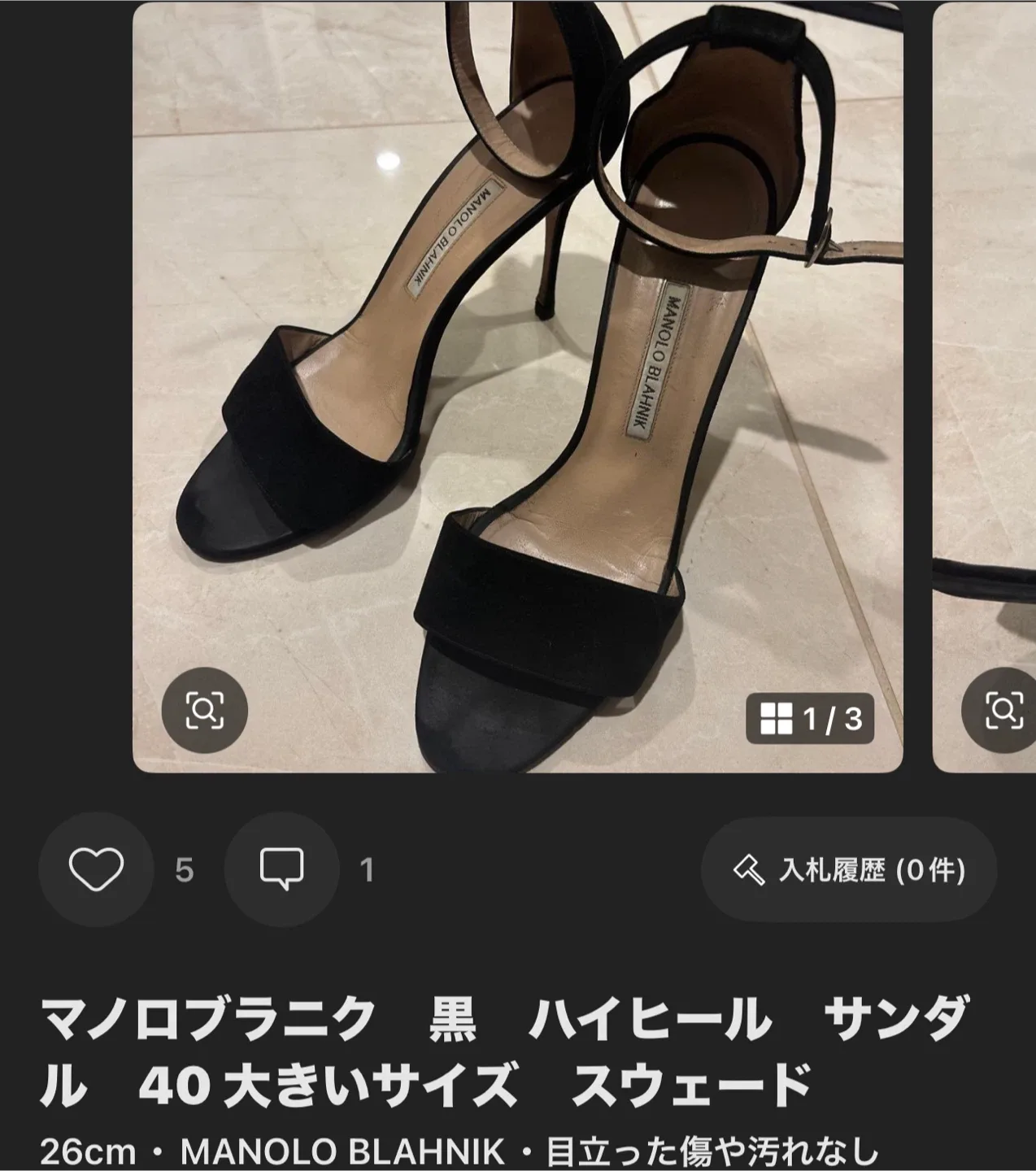Like this Manolo Blahnik sandal listing
Screen dimensions: 1036x1171
click(x=96, y=869)
